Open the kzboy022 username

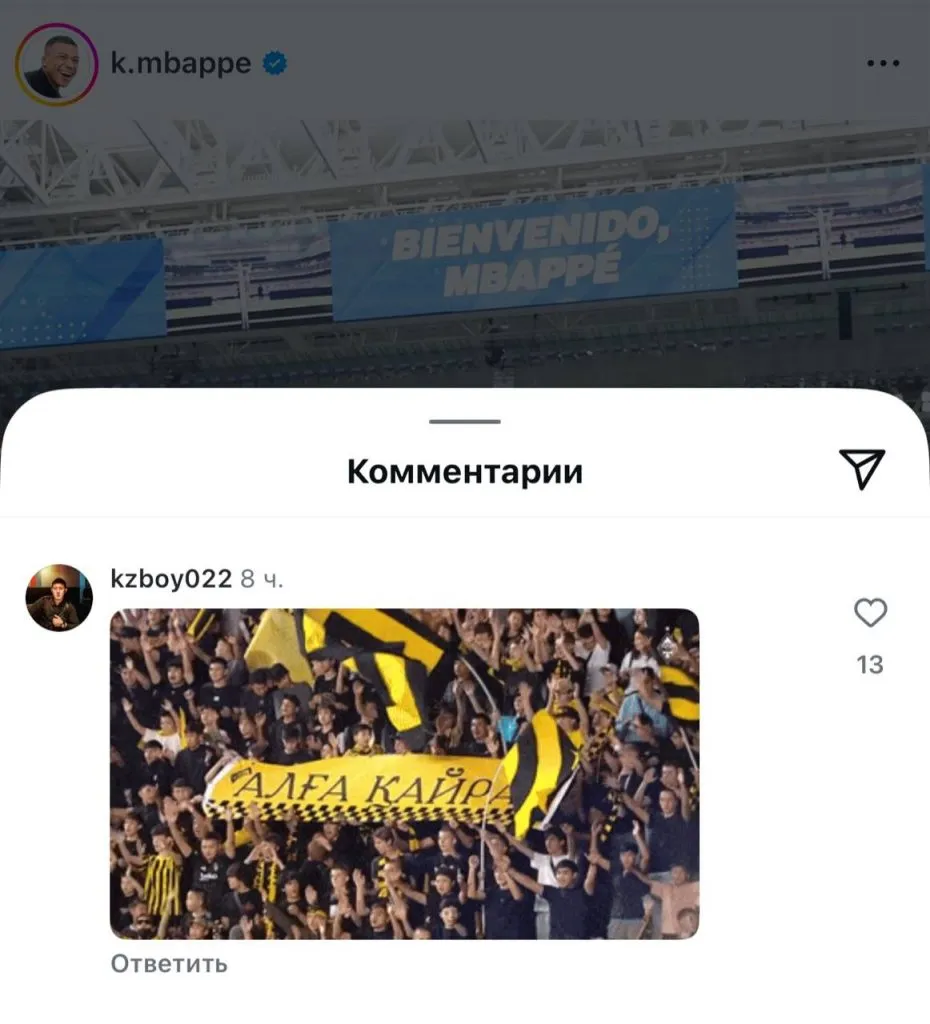tap(171, 578)
